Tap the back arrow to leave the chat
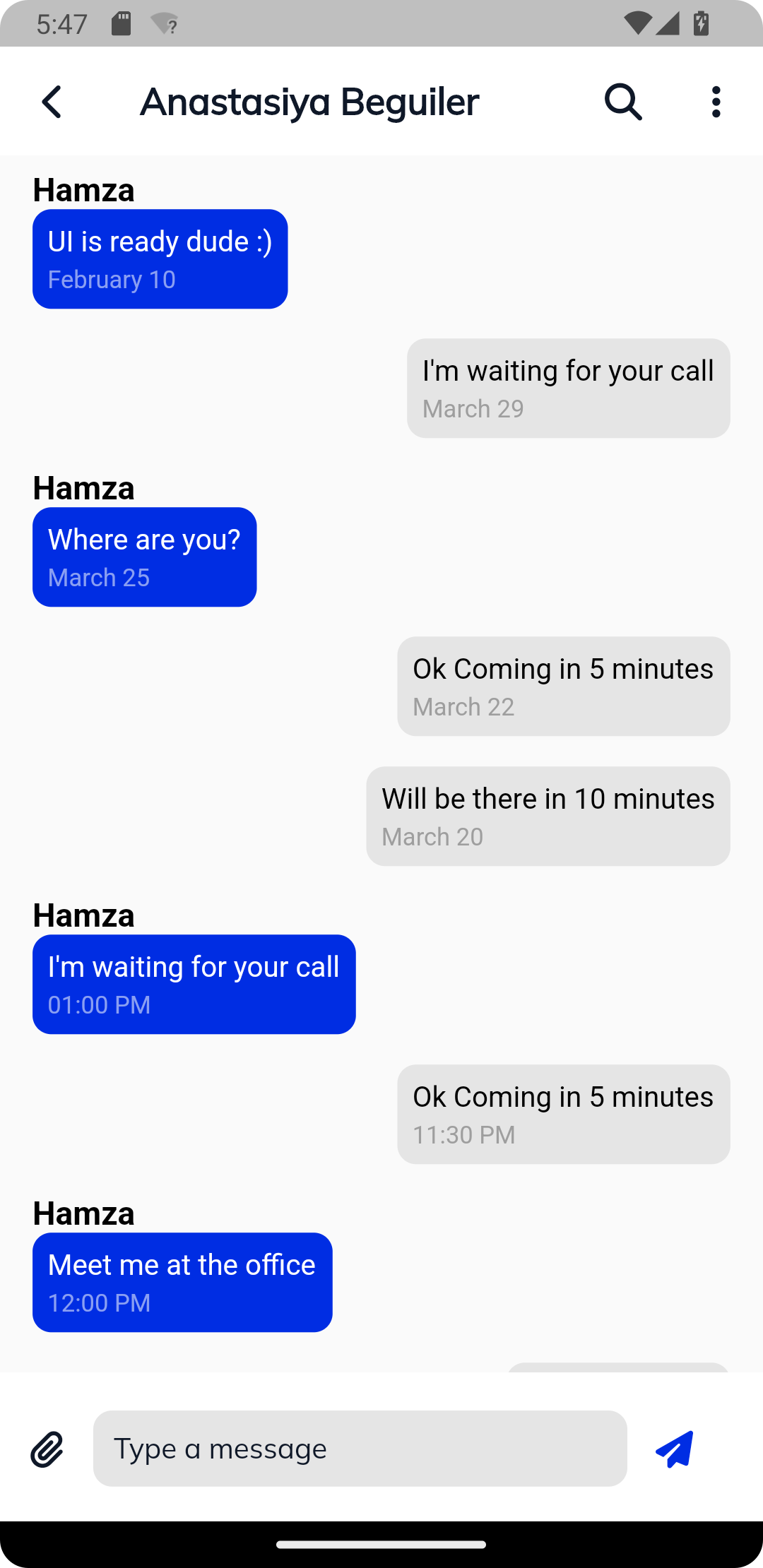763x1568 pixels. 52,101
